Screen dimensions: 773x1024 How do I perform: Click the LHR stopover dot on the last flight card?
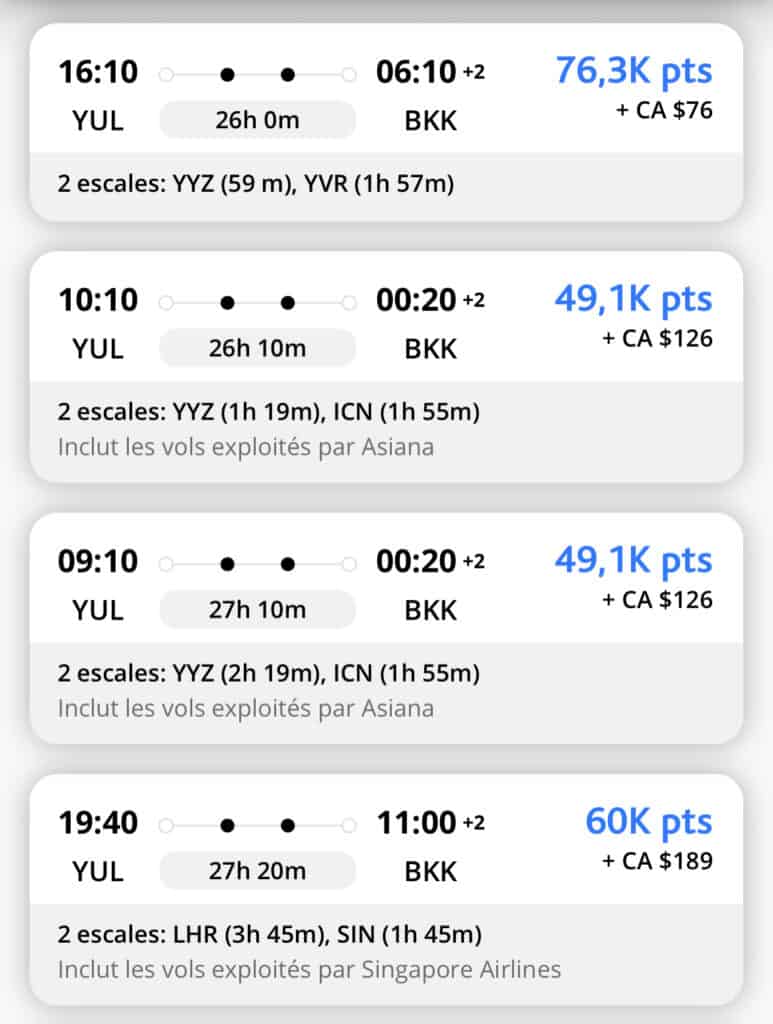point(230,824)
